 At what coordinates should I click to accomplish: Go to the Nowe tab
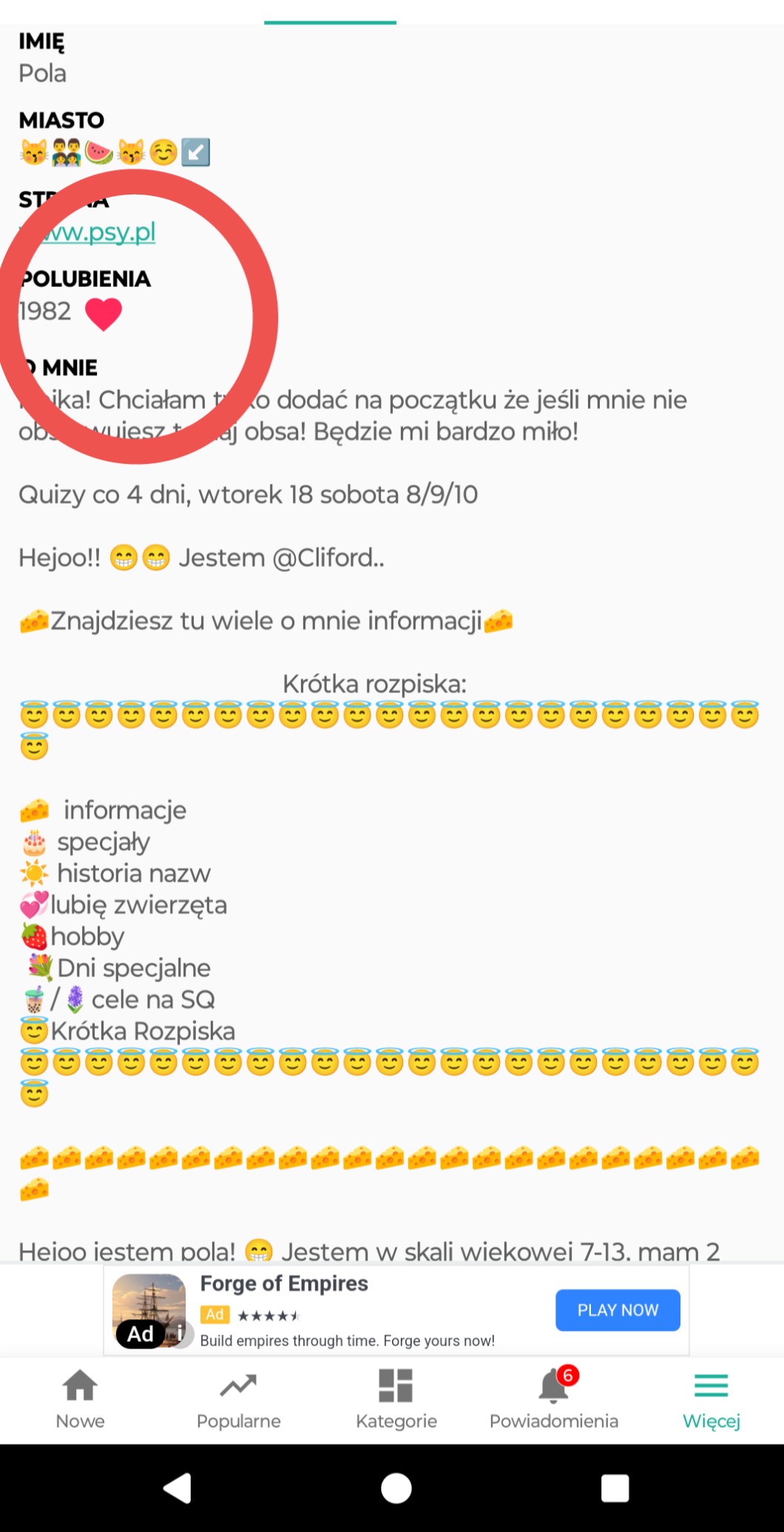(80, 1398)
